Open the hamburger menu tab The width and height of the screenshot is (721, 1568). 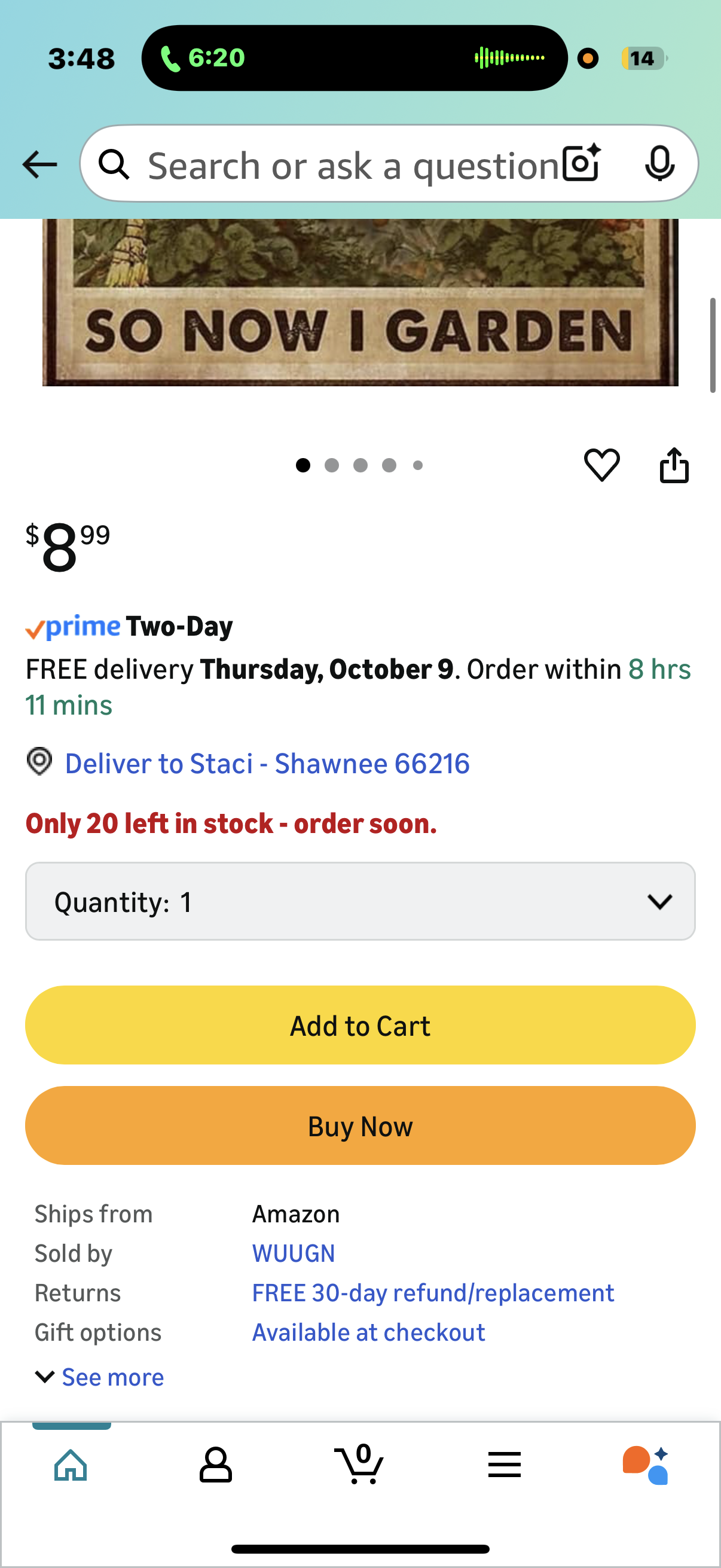[x=505, y=1464]
